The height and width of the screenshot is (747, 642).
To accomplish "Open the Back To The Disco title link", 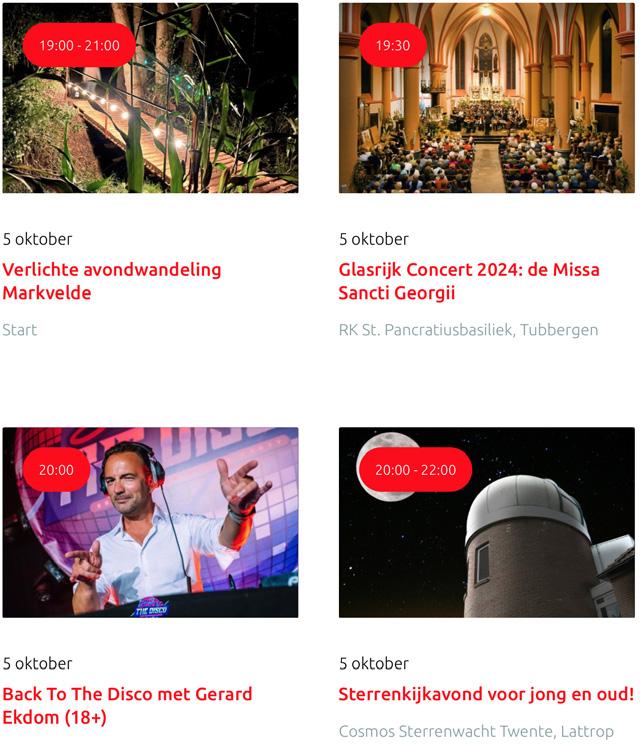I will click(127, 705).
